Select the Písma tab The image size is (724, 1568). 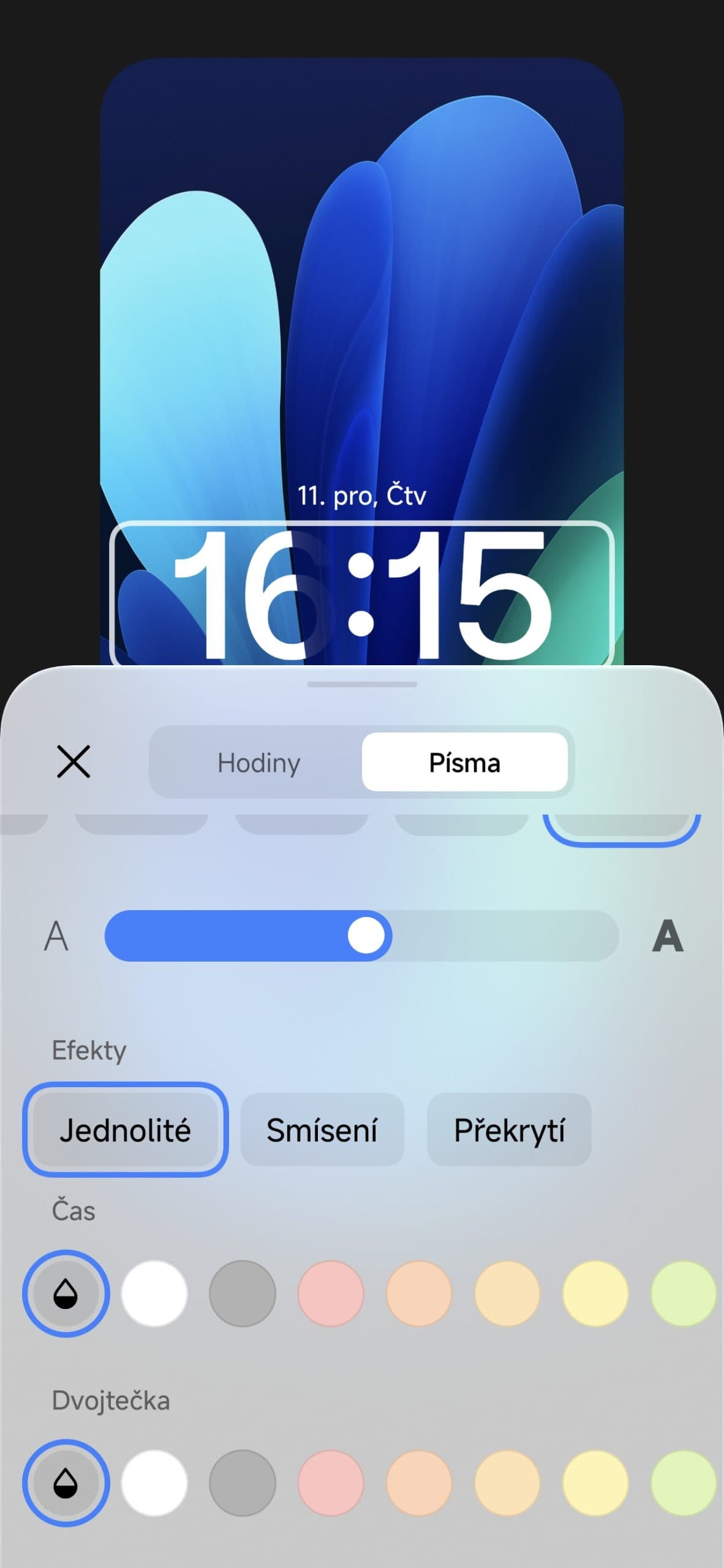[x=464, y=763]
